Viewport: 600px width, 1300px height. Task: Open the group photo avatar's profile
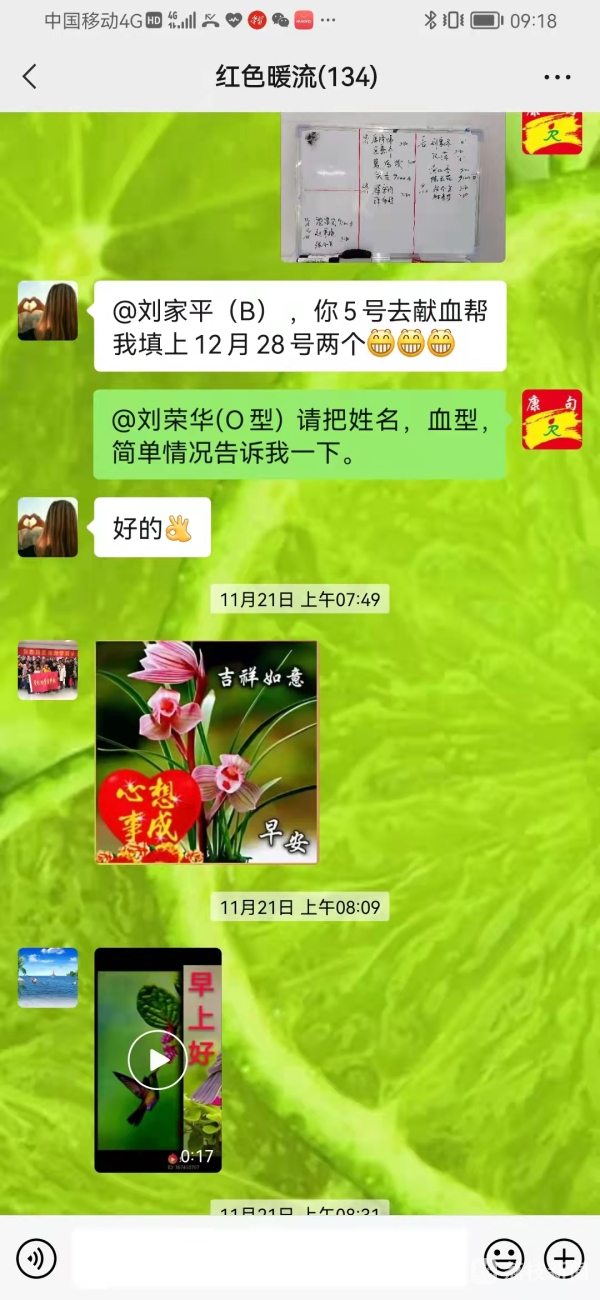48,670
